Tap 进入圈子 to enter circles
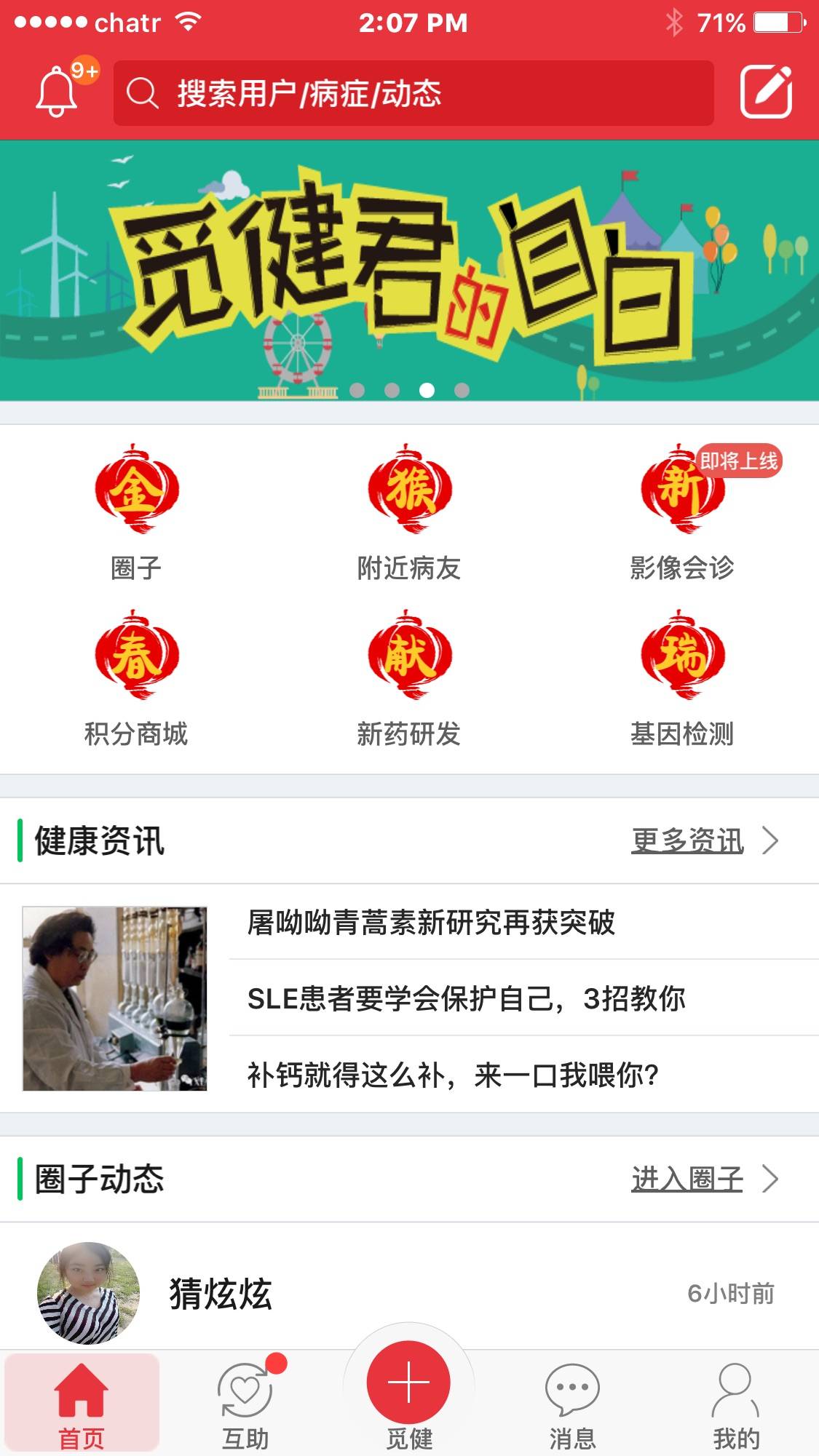The width and height of the screenshot is (819, 1456). 703,1179
